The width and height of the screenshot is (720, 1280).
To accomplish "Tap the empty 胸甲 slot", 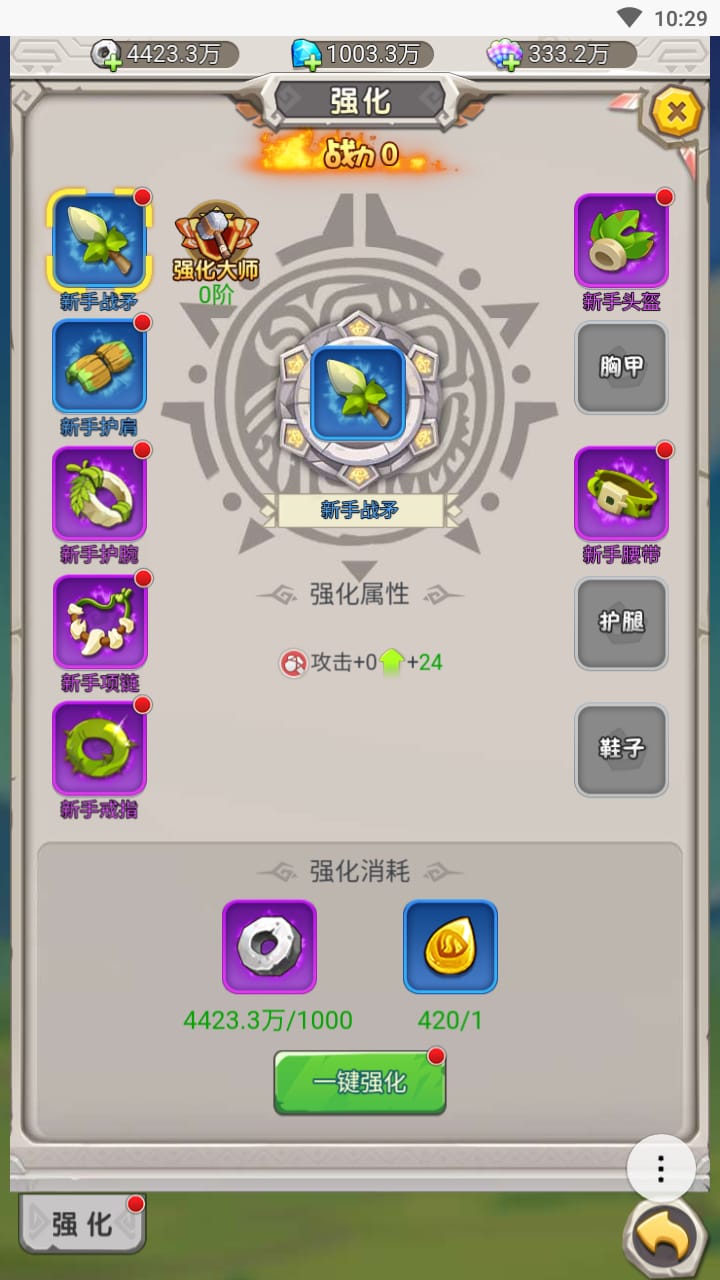I will (x=621, y=367).
